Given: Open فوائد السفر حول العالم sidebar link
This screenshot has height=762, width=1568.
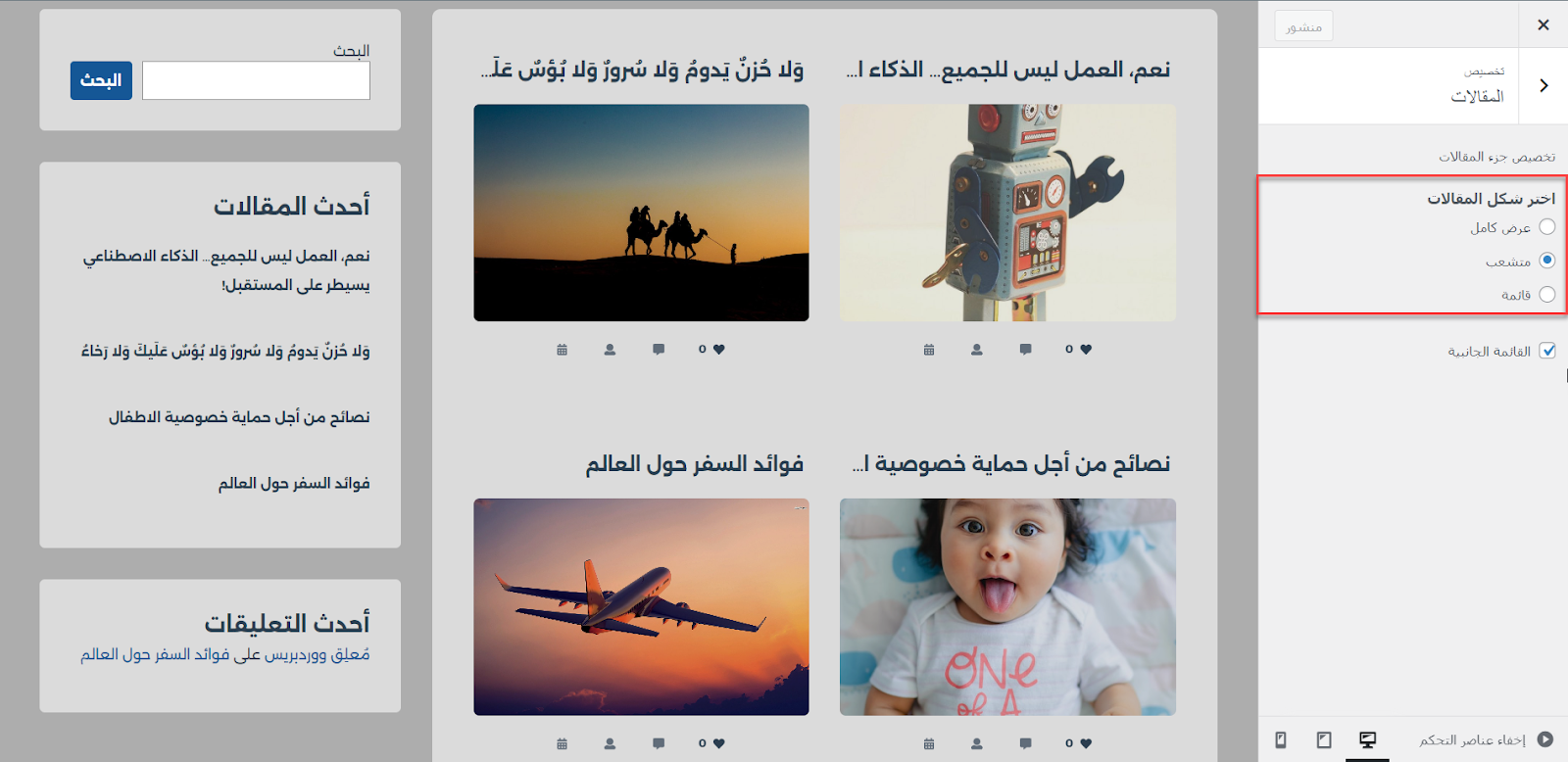Looking at the screenshot, I should point(294,483).
